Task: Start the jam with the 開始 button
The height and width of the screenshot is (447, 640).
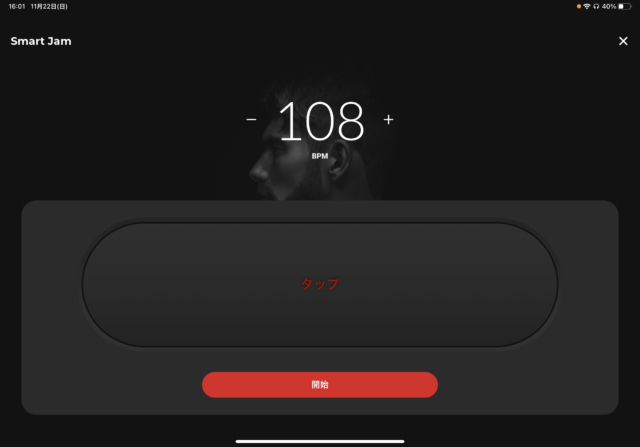Action: click(x=320, y=385)
